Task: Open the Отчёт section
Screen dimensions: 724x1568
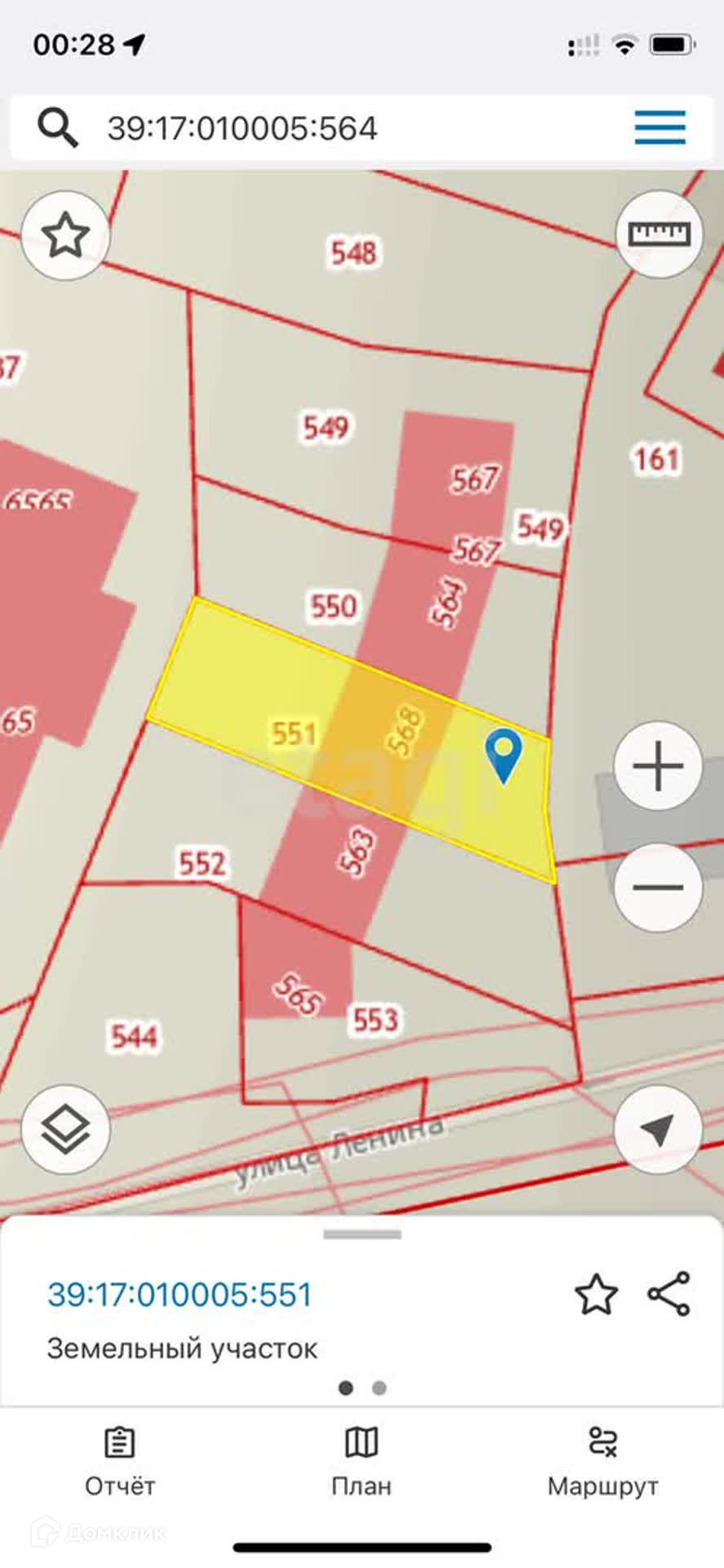Action: pyautogui.click(x=120, y=1461)
